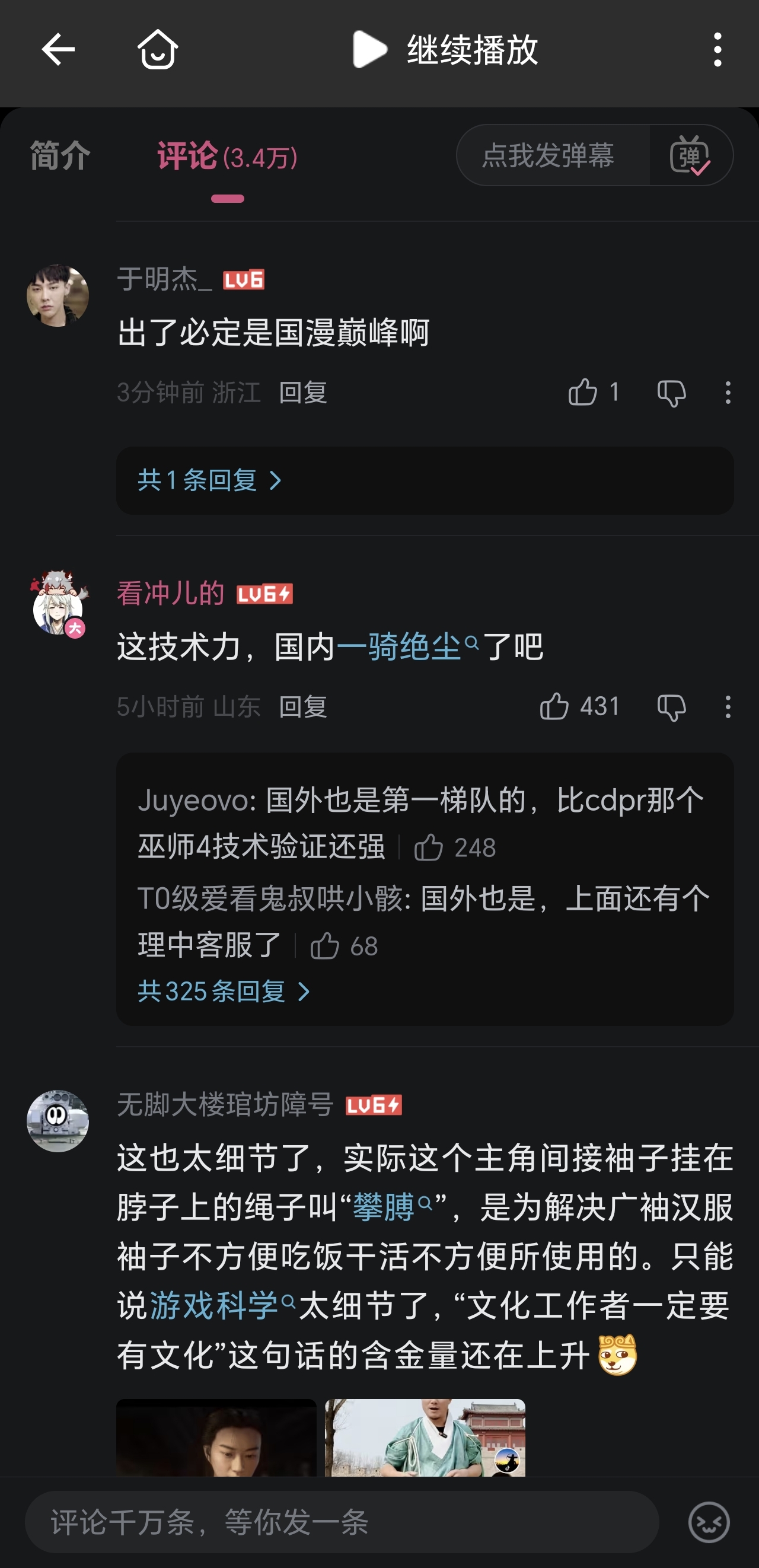Viewport: 759px width, 1568px height.
Task: Switch to the 简介 tab
Action: [x=60, y=156]
